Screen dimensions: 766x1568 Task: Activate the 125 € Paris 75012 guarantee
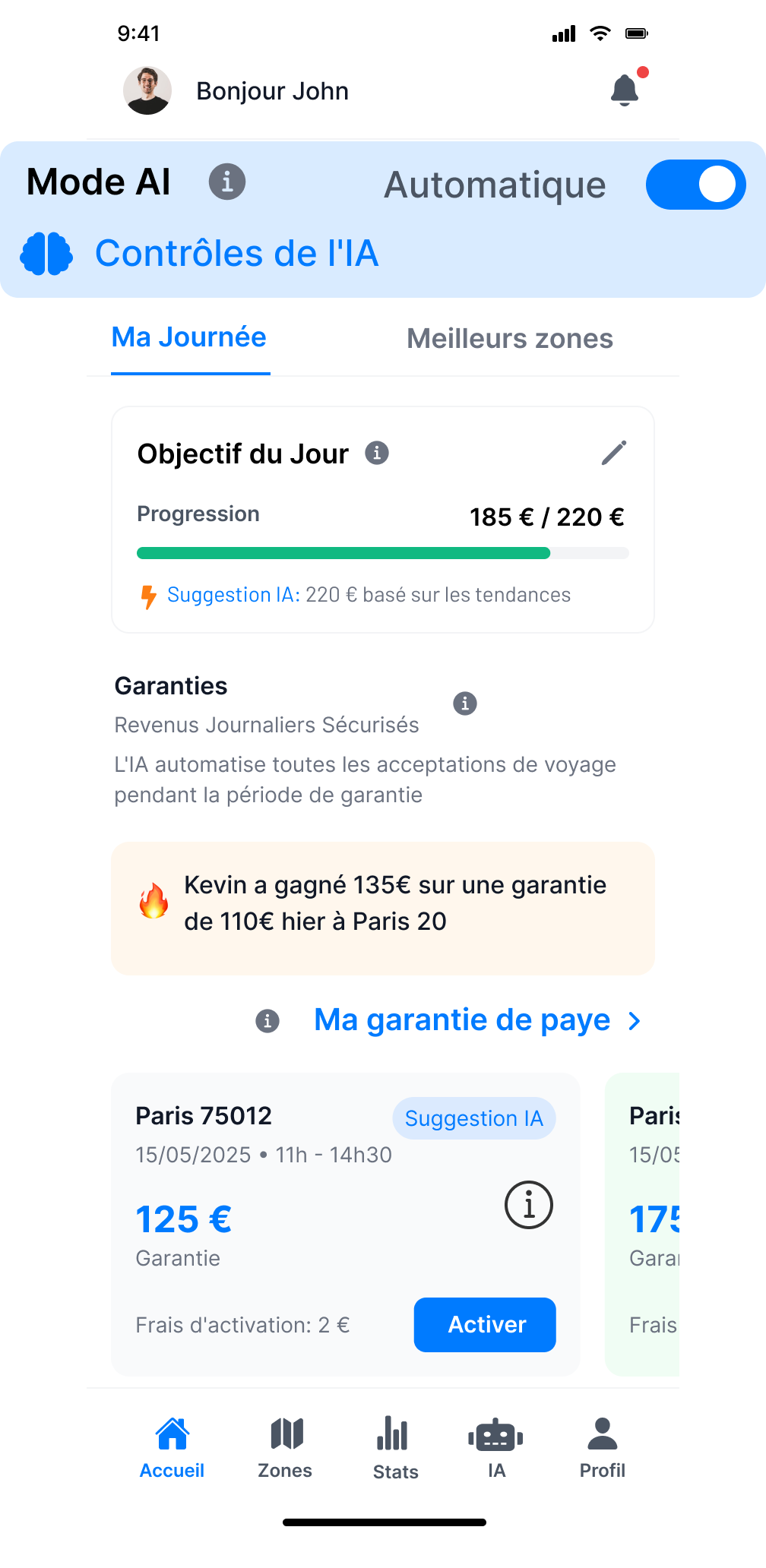pos(485,1325)
